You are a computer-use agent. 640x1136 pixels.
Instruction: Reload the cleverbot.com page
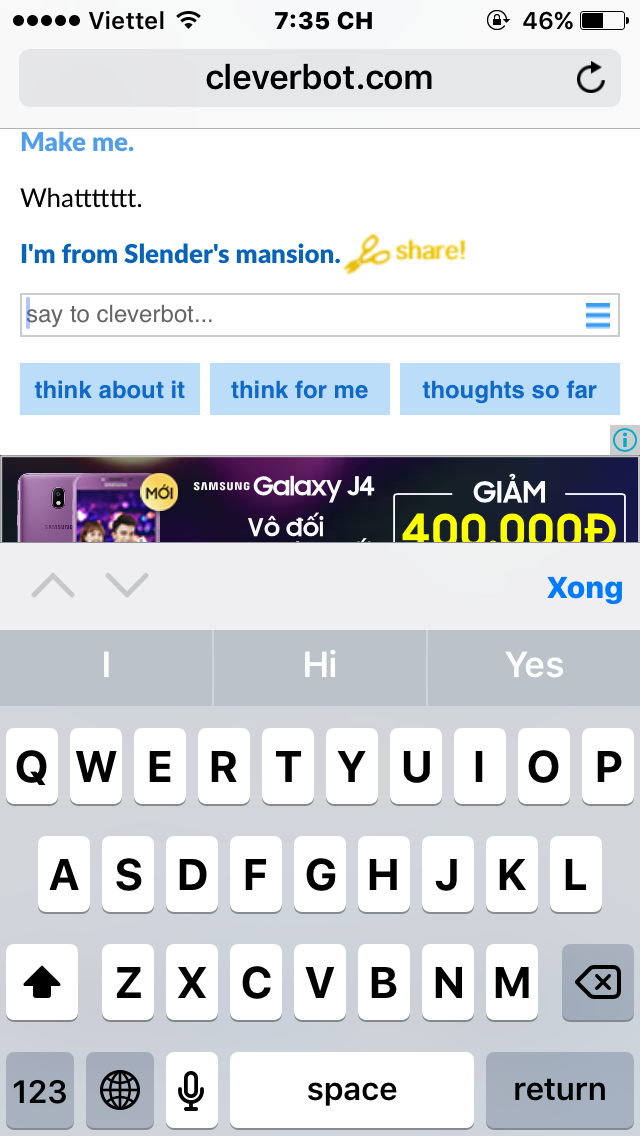click(x=591, y=78)
